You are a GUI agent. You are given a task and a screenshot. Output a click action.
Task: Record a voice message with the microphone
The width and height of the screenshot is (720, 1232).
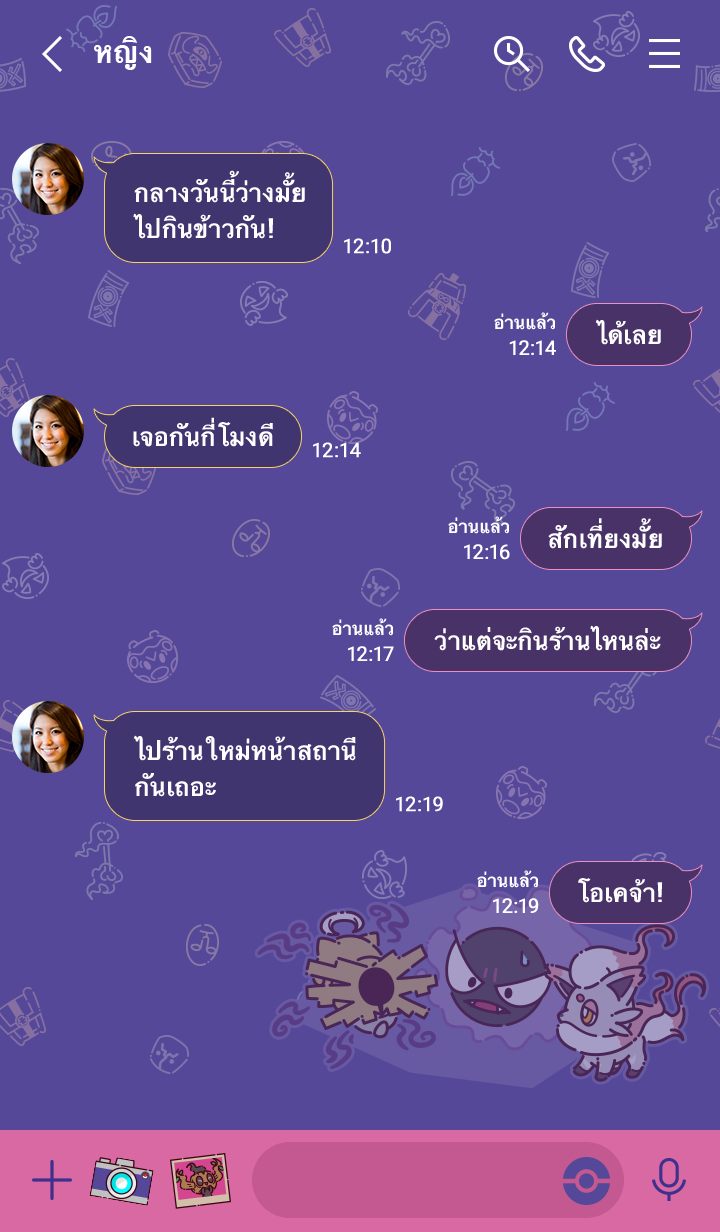click(669, 1181)
